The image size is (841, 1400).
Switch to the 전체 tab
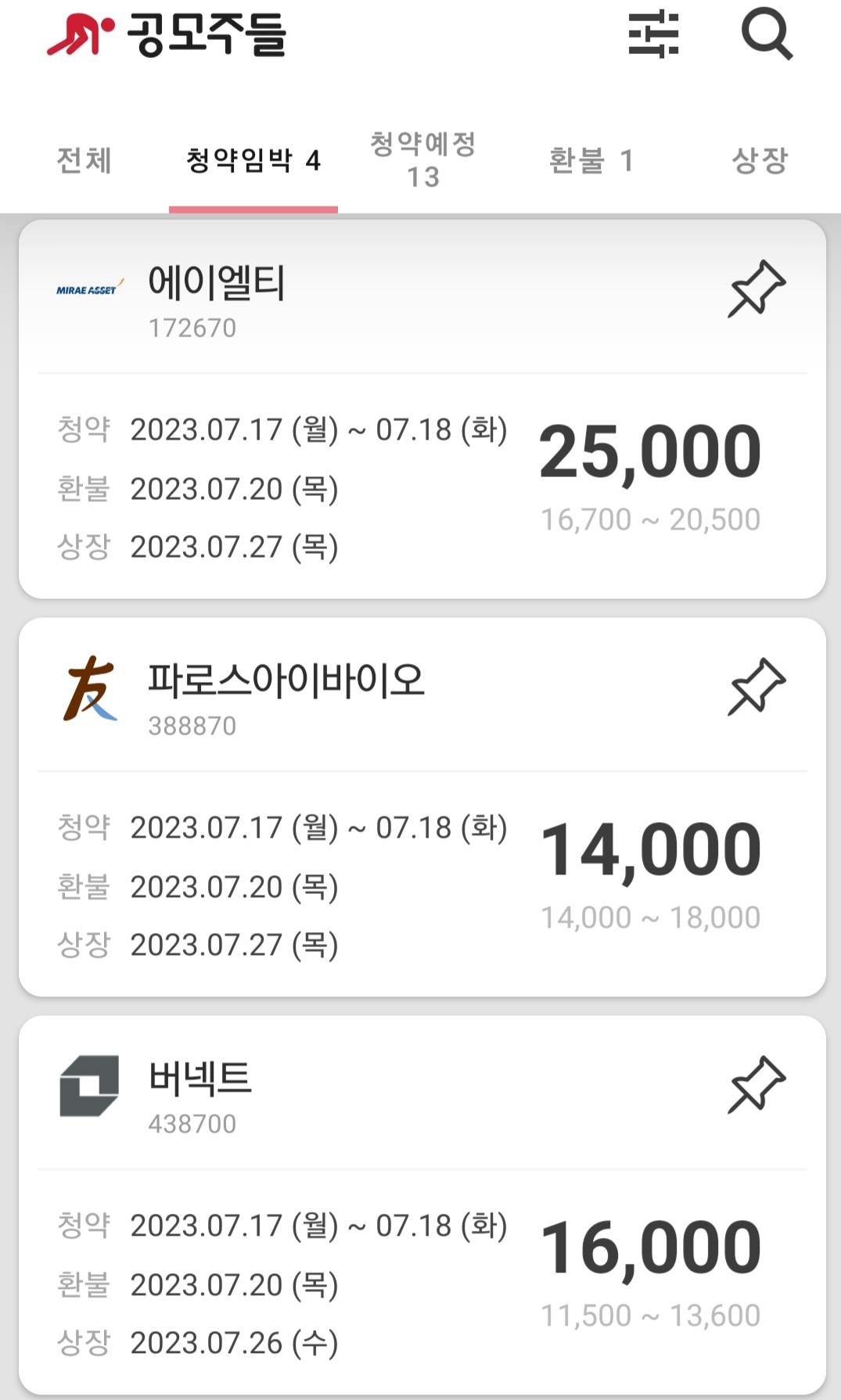[x=84, y=160]
